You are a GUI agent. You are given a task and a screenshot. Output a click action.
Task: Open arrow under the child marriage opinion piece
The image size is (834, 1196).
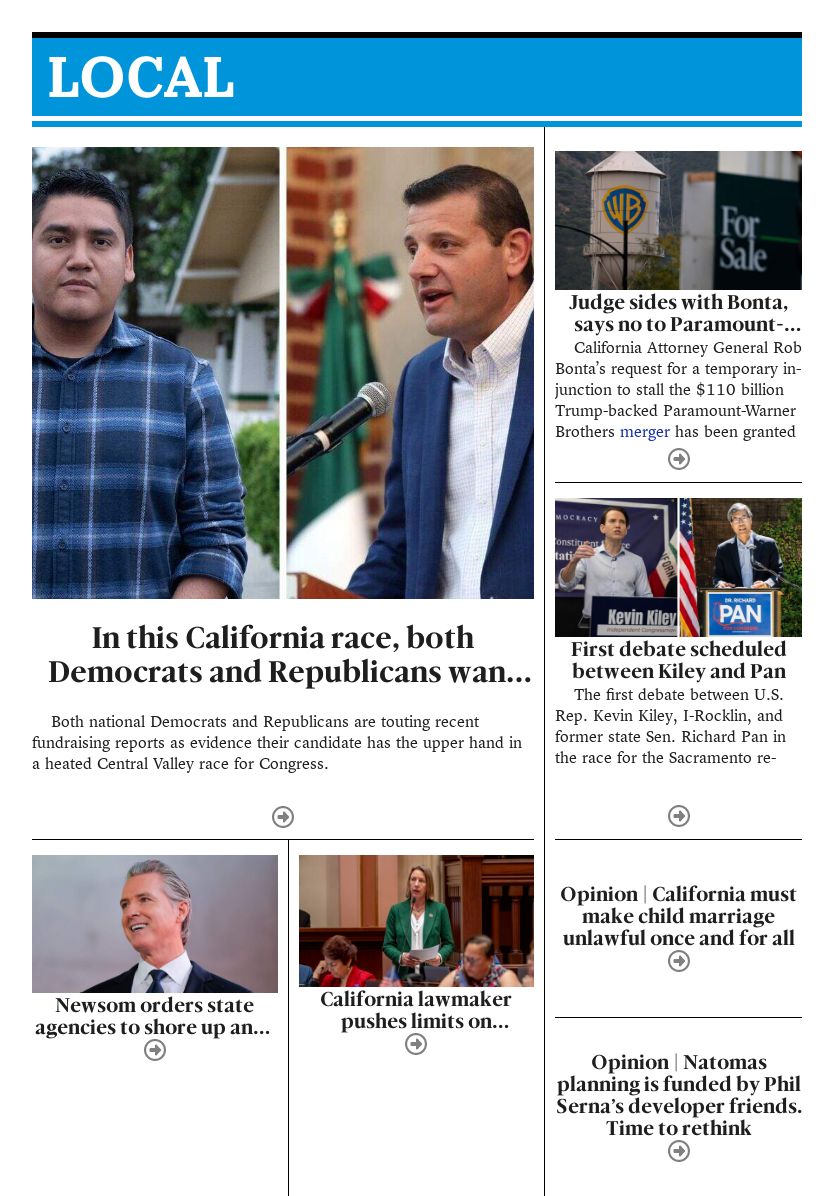coord(678,961)
